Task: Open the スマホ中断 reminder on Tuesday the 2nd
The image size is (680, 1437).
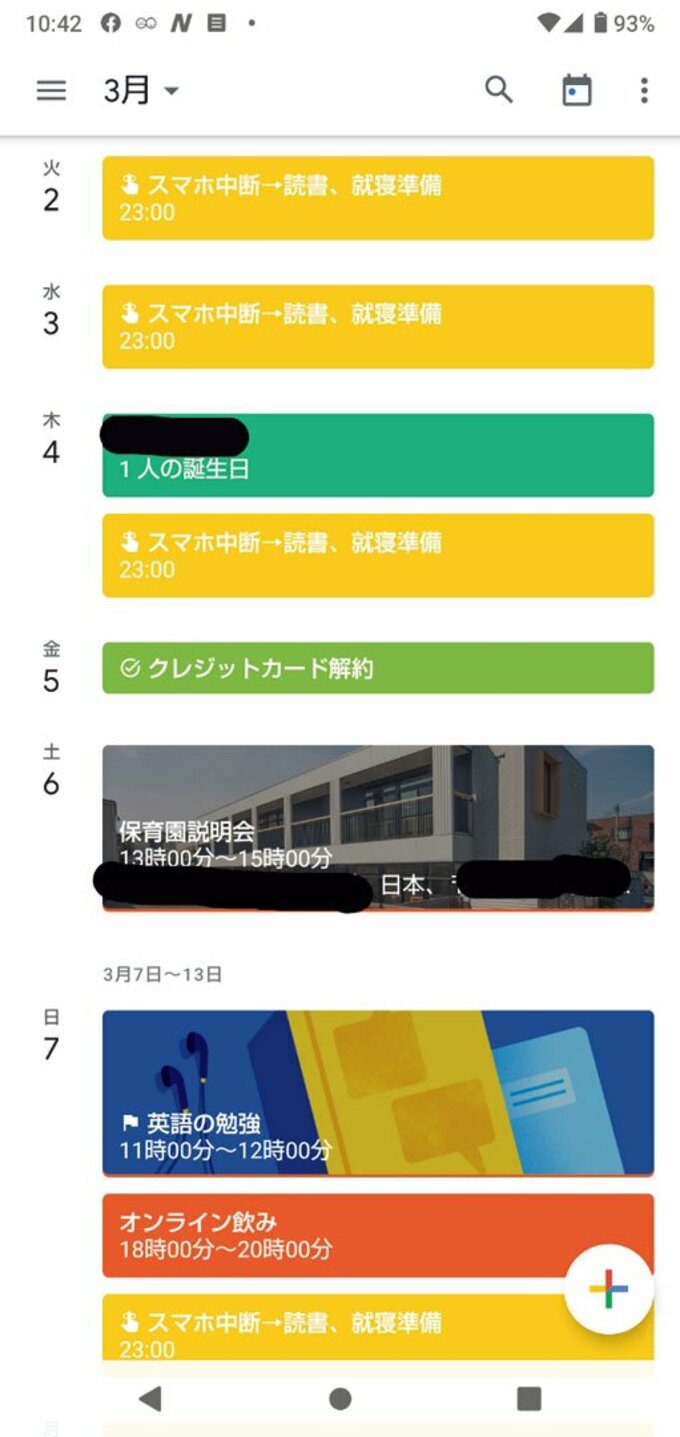Action: pos(378,198)
